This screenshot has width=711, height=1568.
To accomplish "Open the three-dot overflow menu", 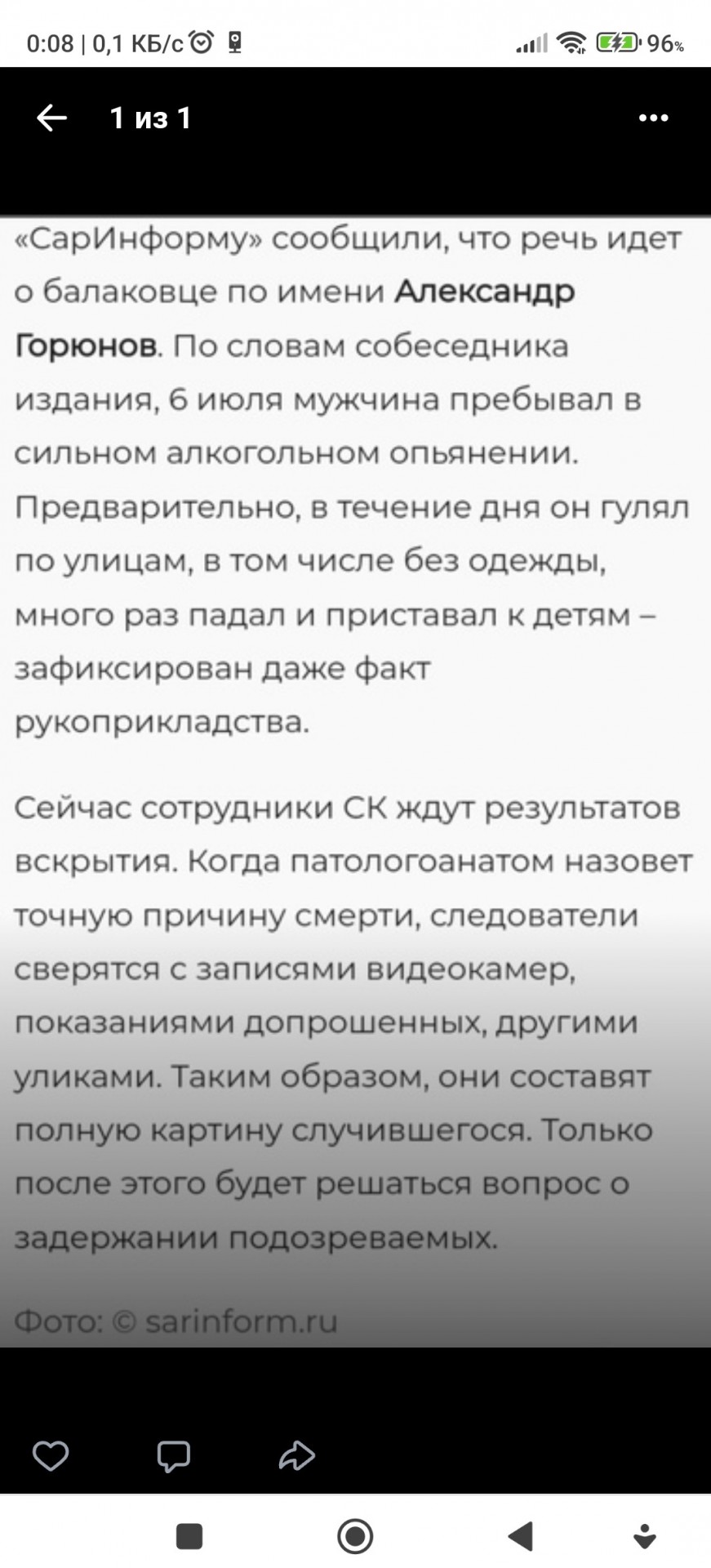I will (x=653, y=118).
